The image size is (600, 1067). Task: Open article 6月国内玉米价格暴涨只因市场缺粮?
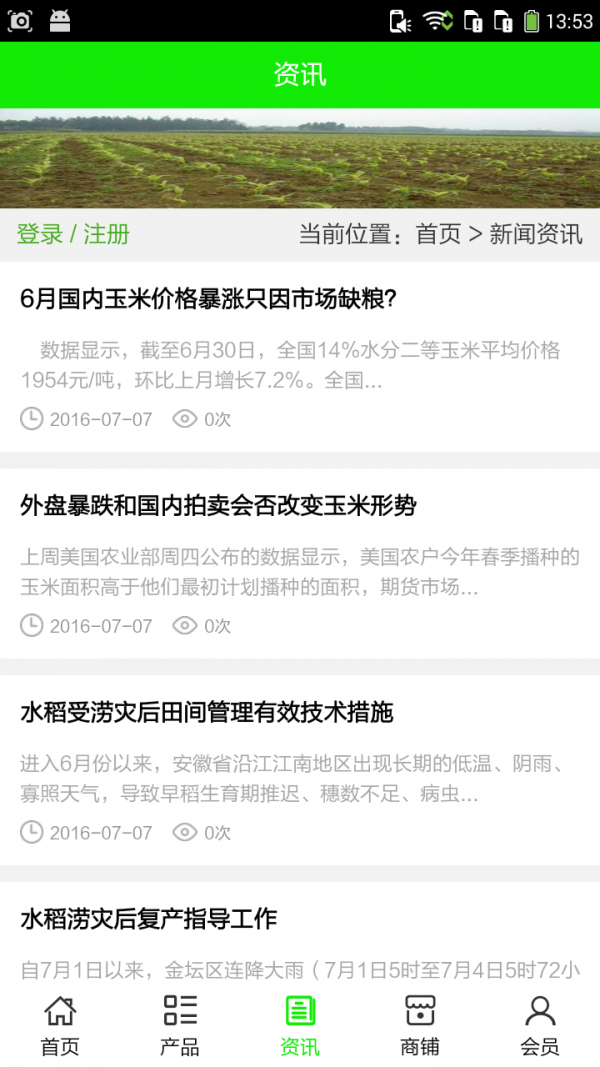[209, 298]
